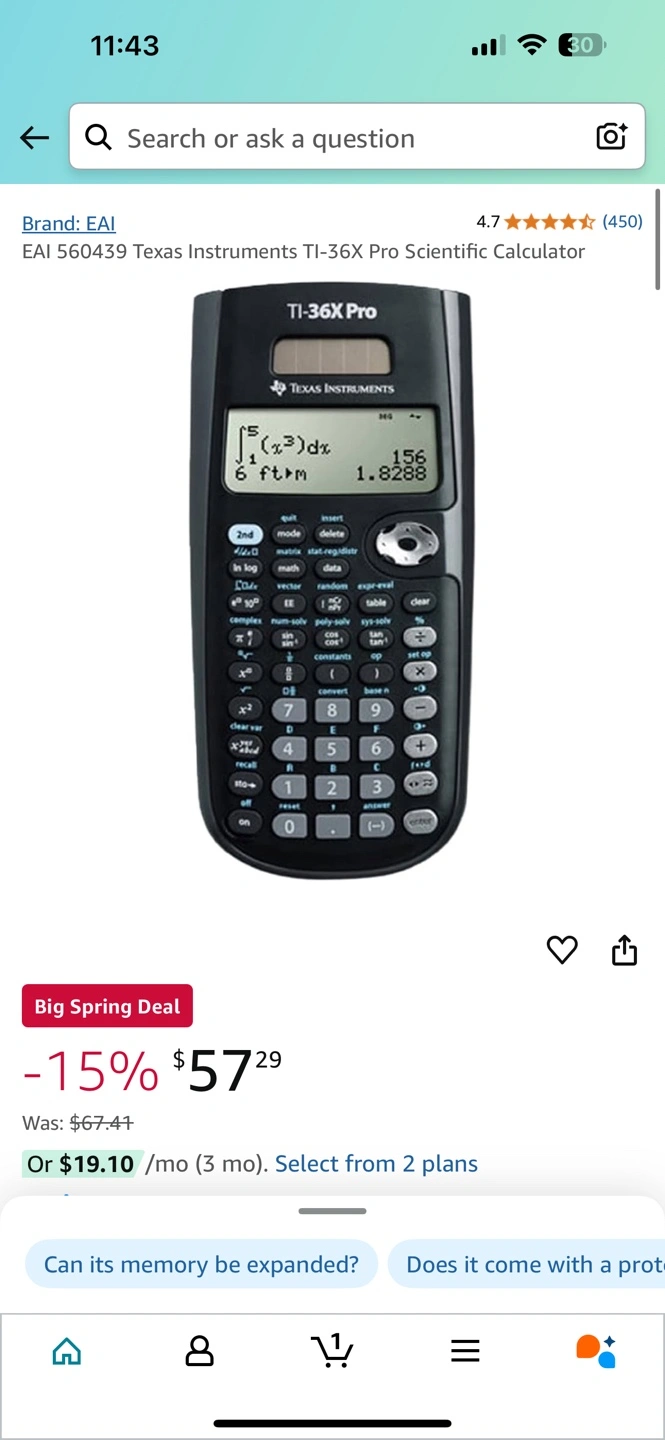Open Select from 2 plans link
Screen dimensions: 665x1440
click(376, 1164)
